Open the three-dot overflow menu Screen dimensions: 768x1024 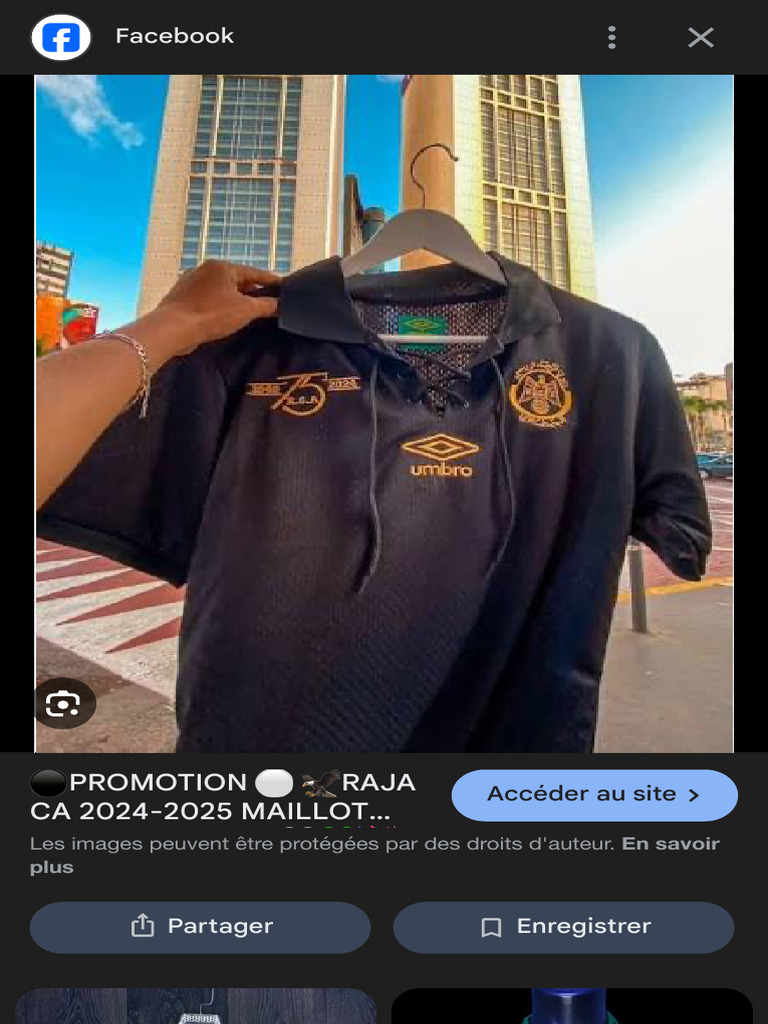coord(611,37)
